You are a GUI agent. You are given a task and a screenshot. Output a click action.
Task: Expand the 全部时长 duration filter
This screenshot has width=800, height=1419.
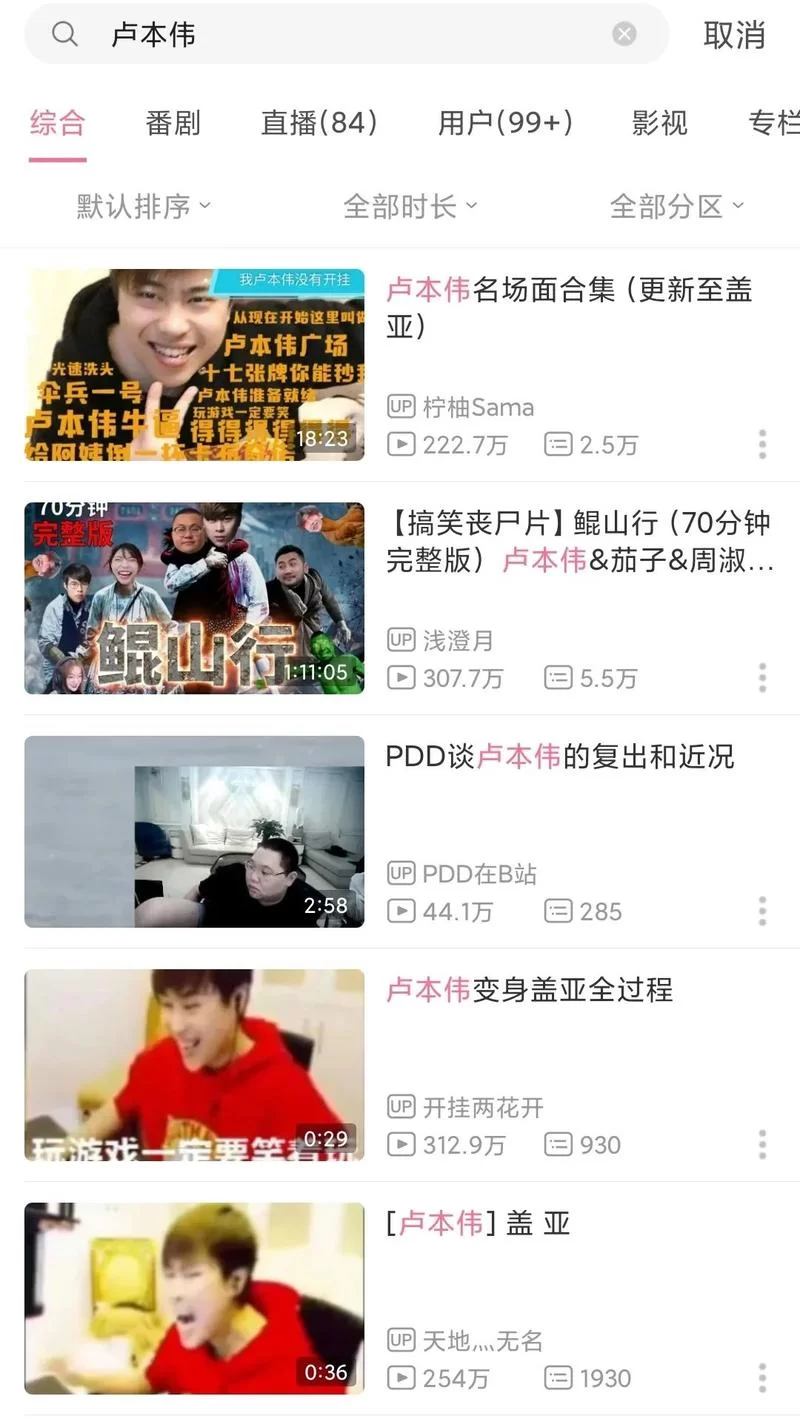coord(409,206)
